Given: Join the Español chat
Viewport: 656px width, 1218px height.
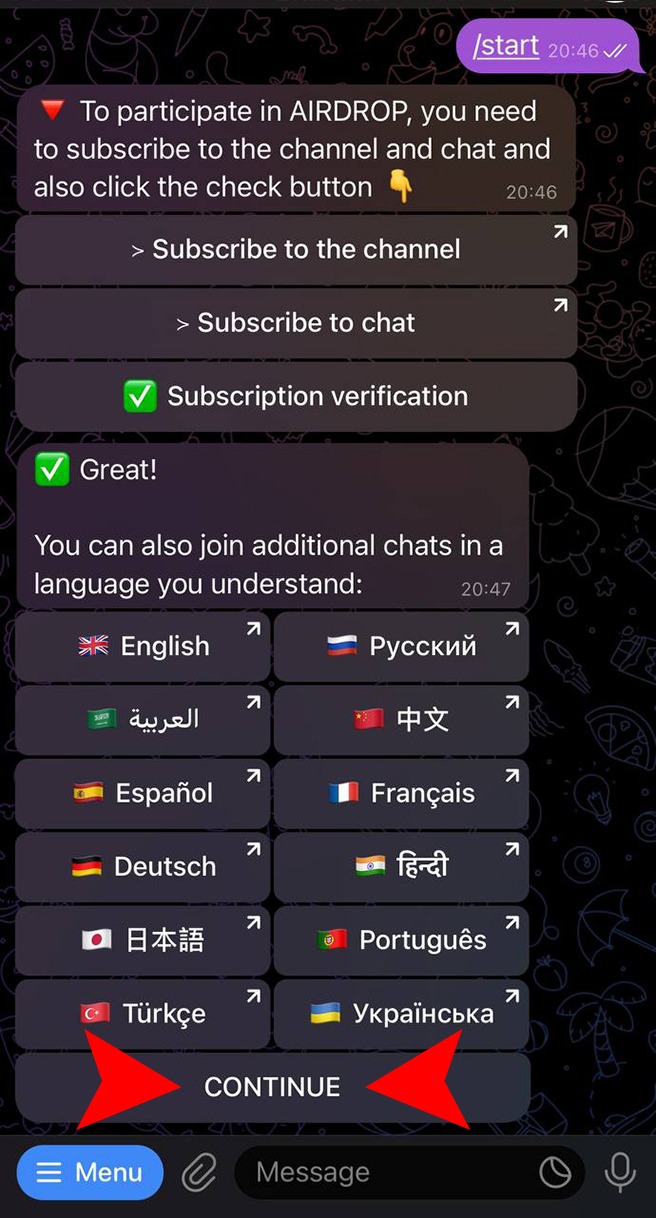Looking at the screenshot, I should click(143, 793).
